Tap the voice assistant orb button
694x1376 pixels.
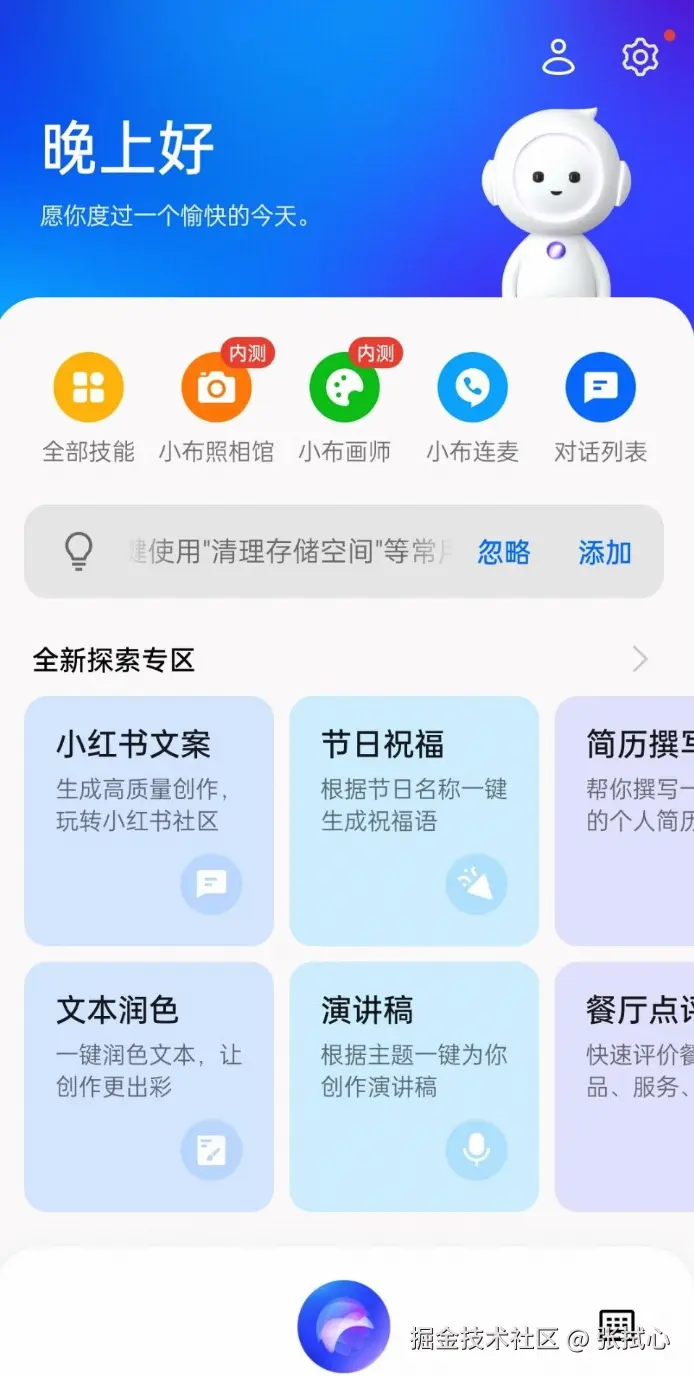point(344,1326)
